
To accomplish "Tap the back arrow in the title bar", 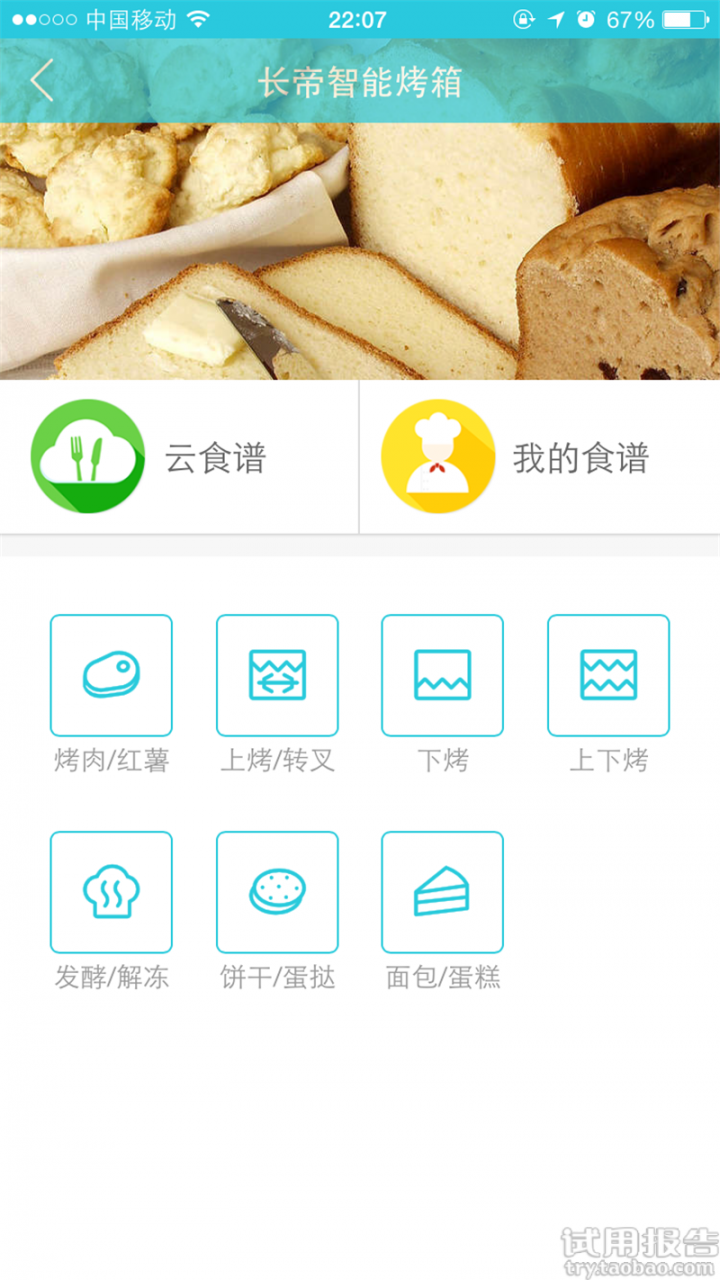I will point(40,82).
